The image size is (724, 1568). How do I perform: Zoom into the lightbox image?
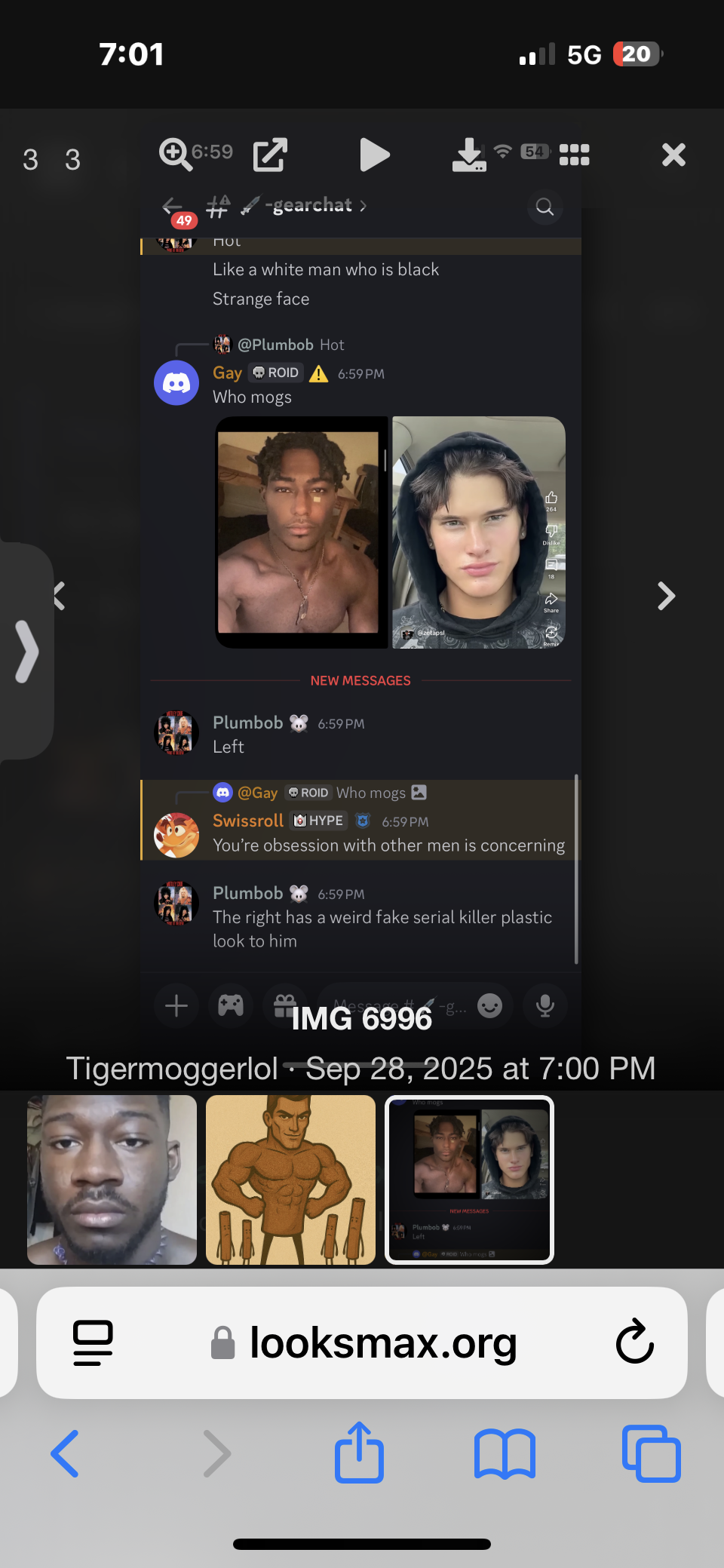click(175, 155)
